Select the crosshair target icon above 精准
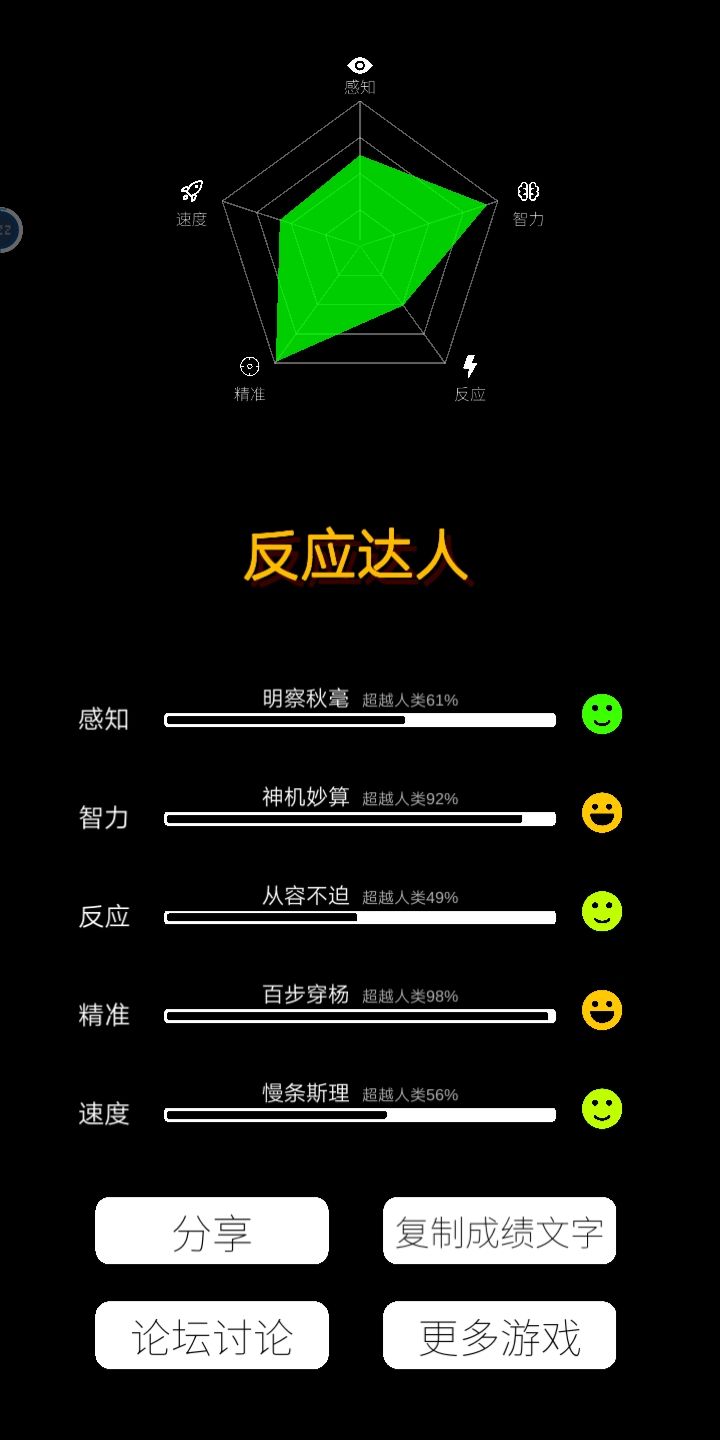Viewport: 720px width, 1440px height. click(248, 366)
